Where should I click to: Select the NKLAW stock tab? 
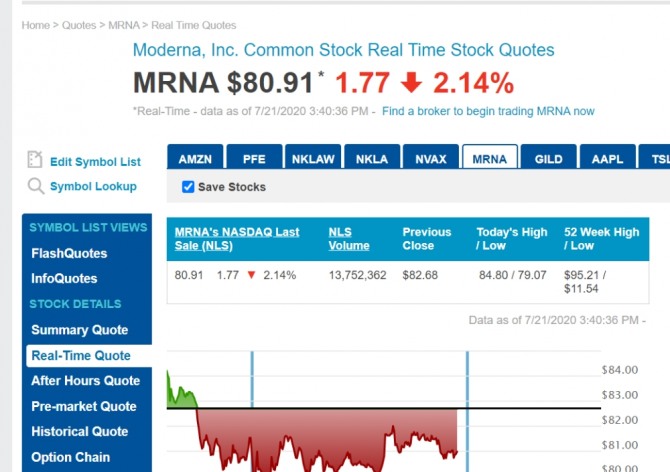pyautogui.click(x=313, y=158)
